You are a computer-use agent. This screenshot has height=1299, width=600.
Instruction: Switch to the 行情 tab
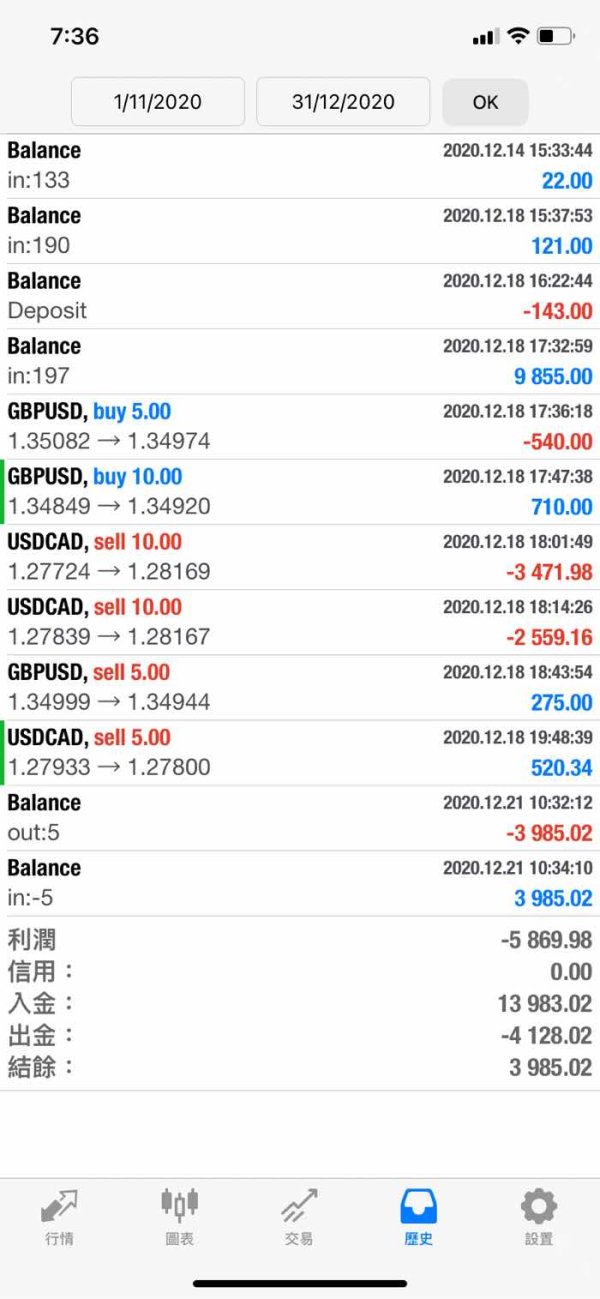click(59, 1217)
